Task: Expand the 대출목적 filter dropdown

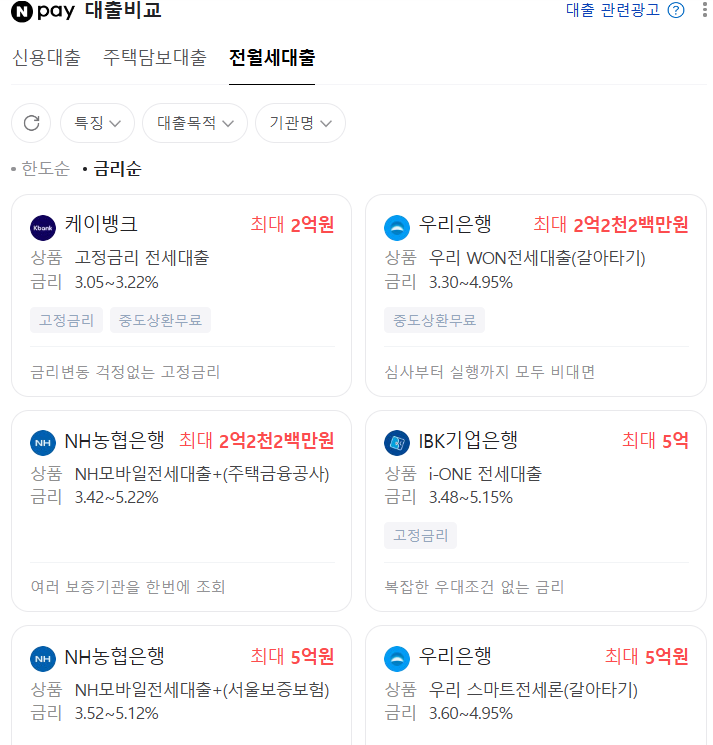Action: tap(194, 123)
